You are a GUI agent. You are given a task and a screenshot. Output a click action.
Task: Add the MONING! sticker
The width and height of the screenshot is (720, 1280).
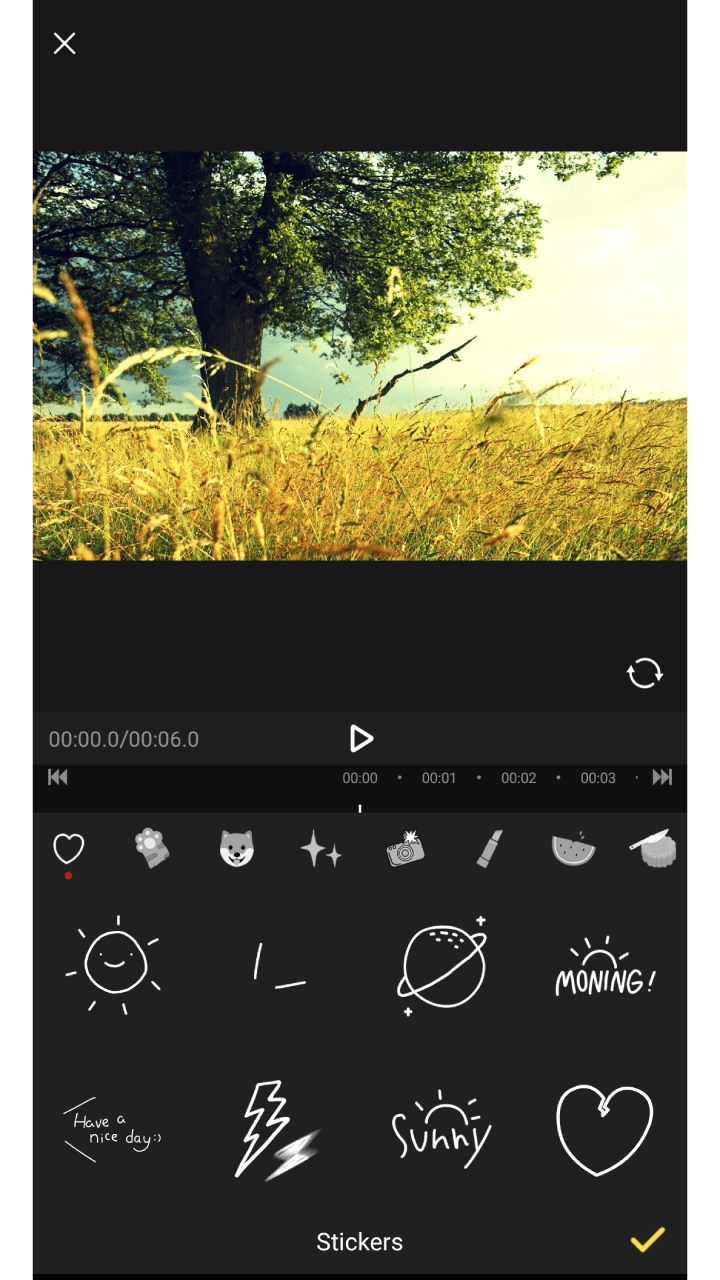coord(605,967)
